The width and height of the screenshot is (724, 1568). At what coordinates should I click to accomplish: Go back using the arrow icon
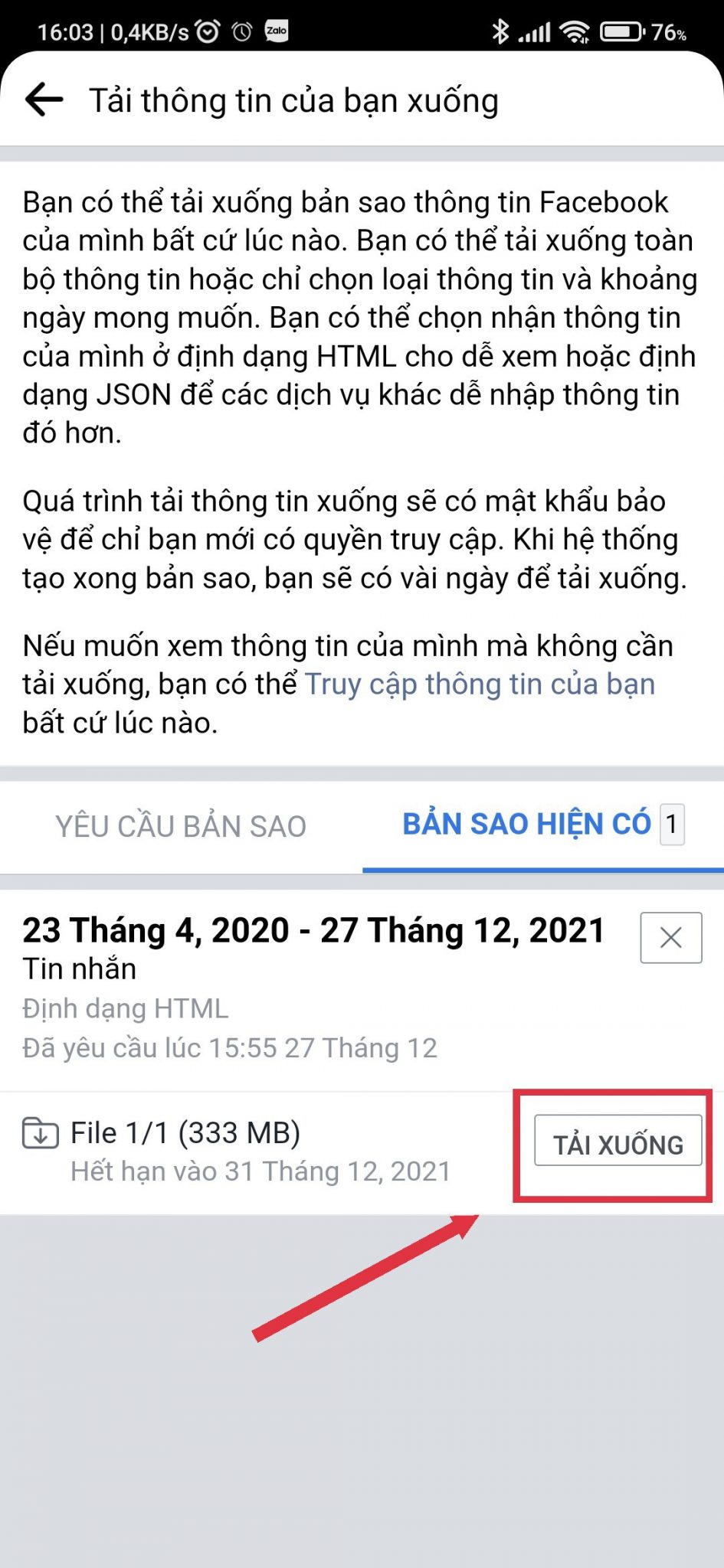tap(44, 100)
